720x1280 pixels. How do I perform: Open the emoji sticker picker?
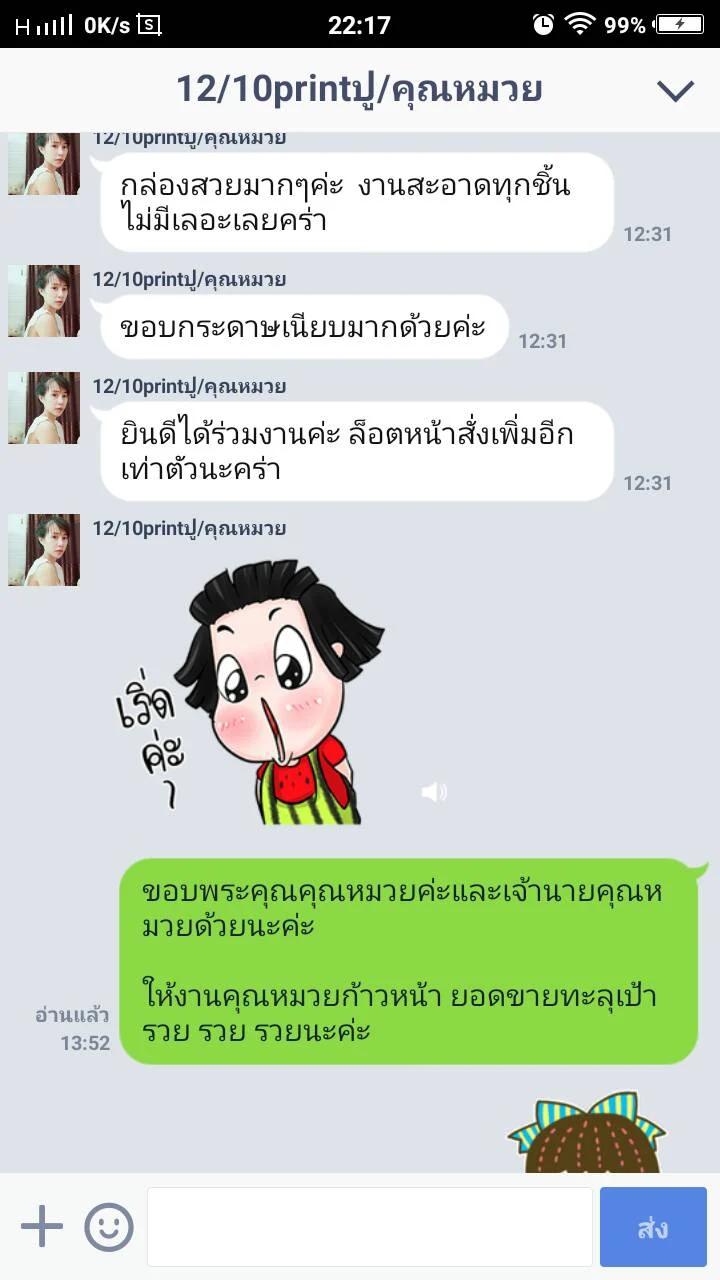tap(109, 1226)
